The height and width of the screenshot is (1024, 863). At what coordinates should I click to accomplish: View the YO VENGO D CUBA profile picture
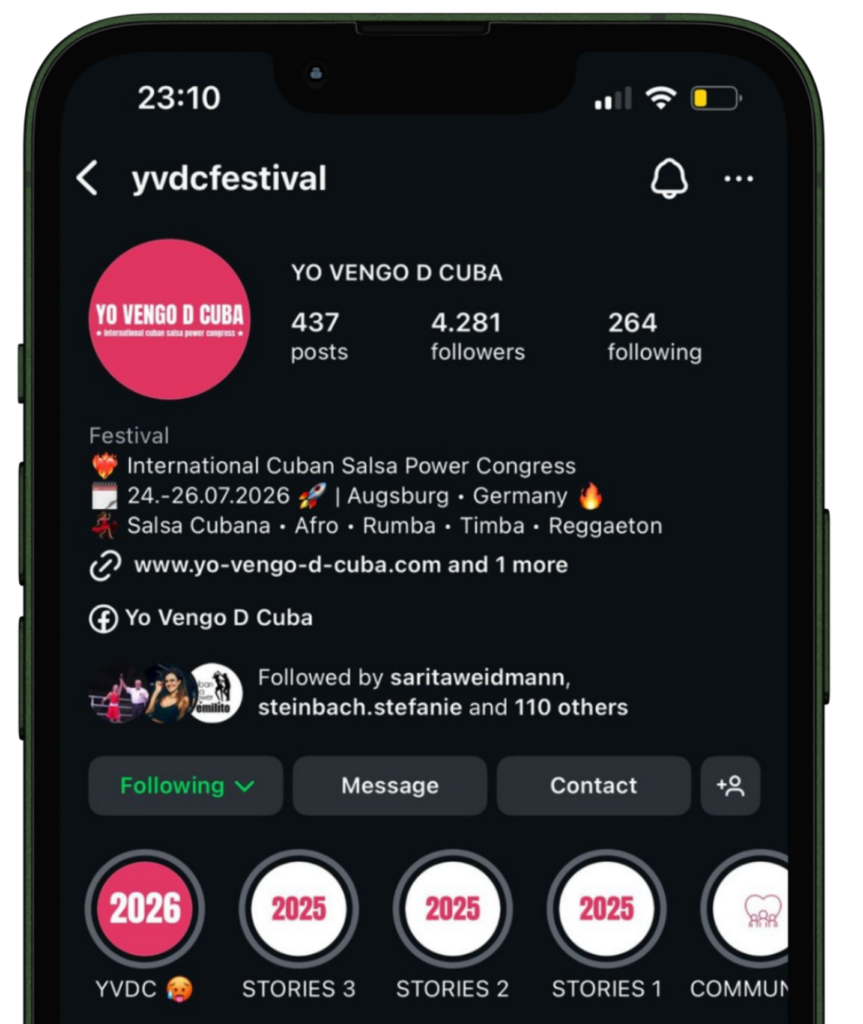click(169, 319)
